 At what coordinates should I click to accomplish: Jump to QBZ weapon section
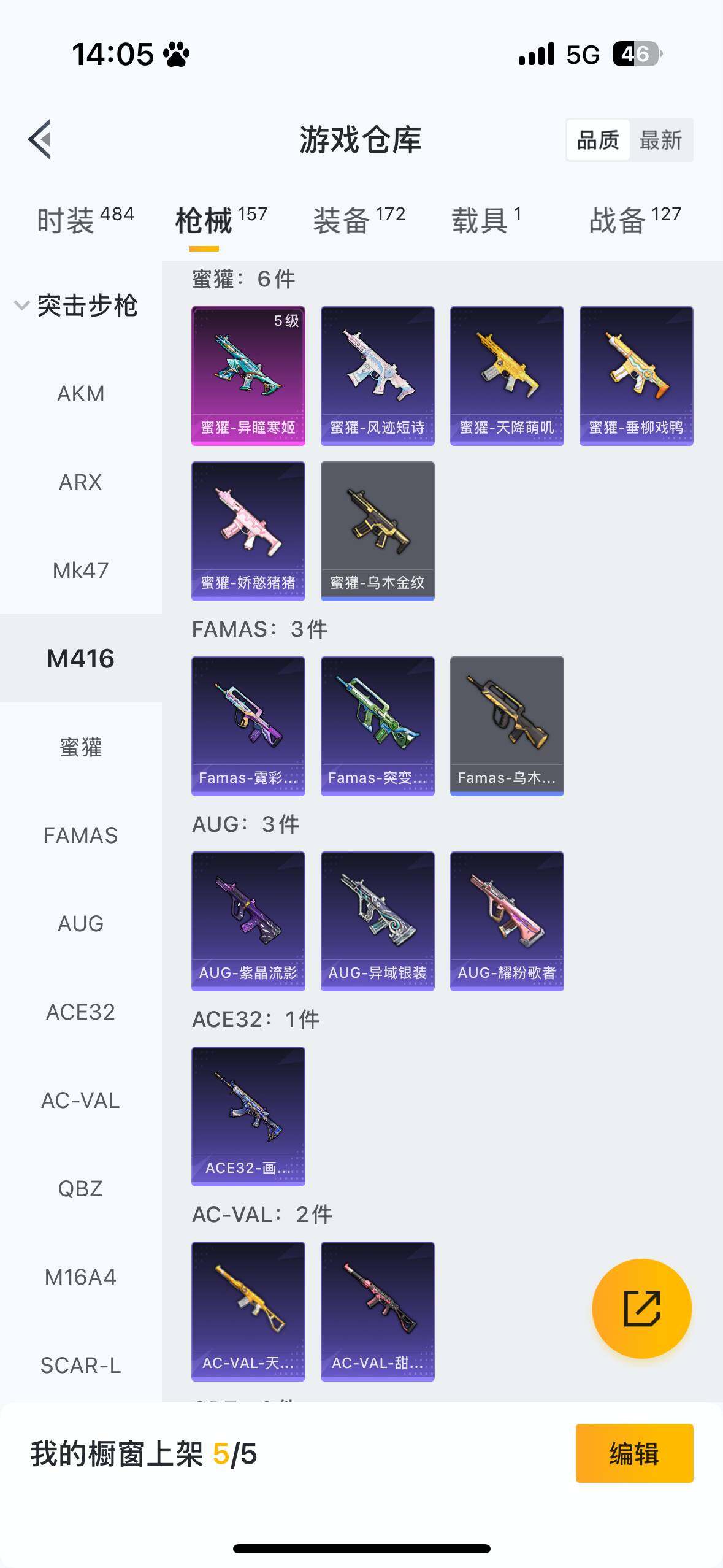80,1188
